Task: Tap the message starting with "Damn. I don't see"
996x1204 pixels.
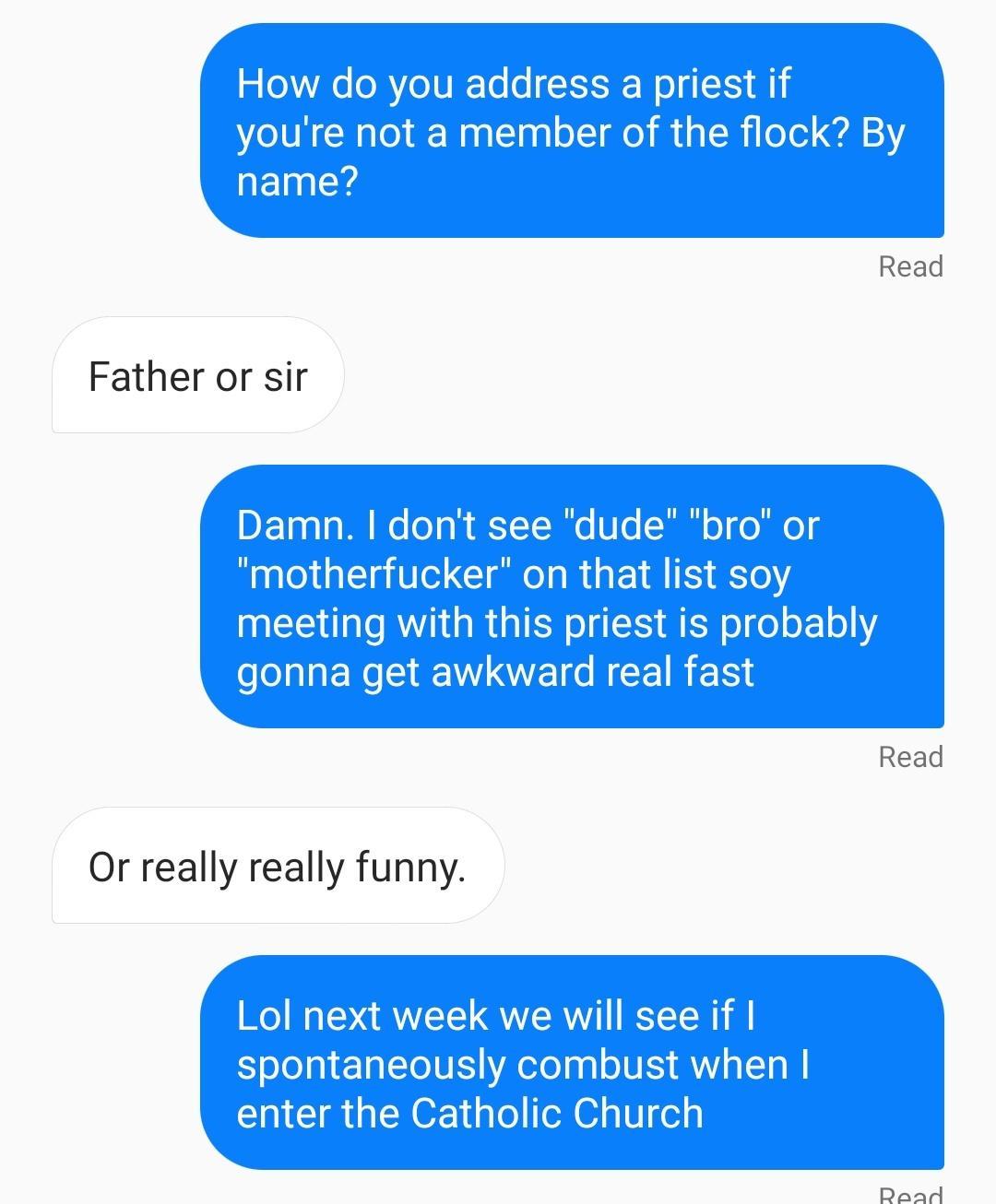Action: (x=572, y=597)
